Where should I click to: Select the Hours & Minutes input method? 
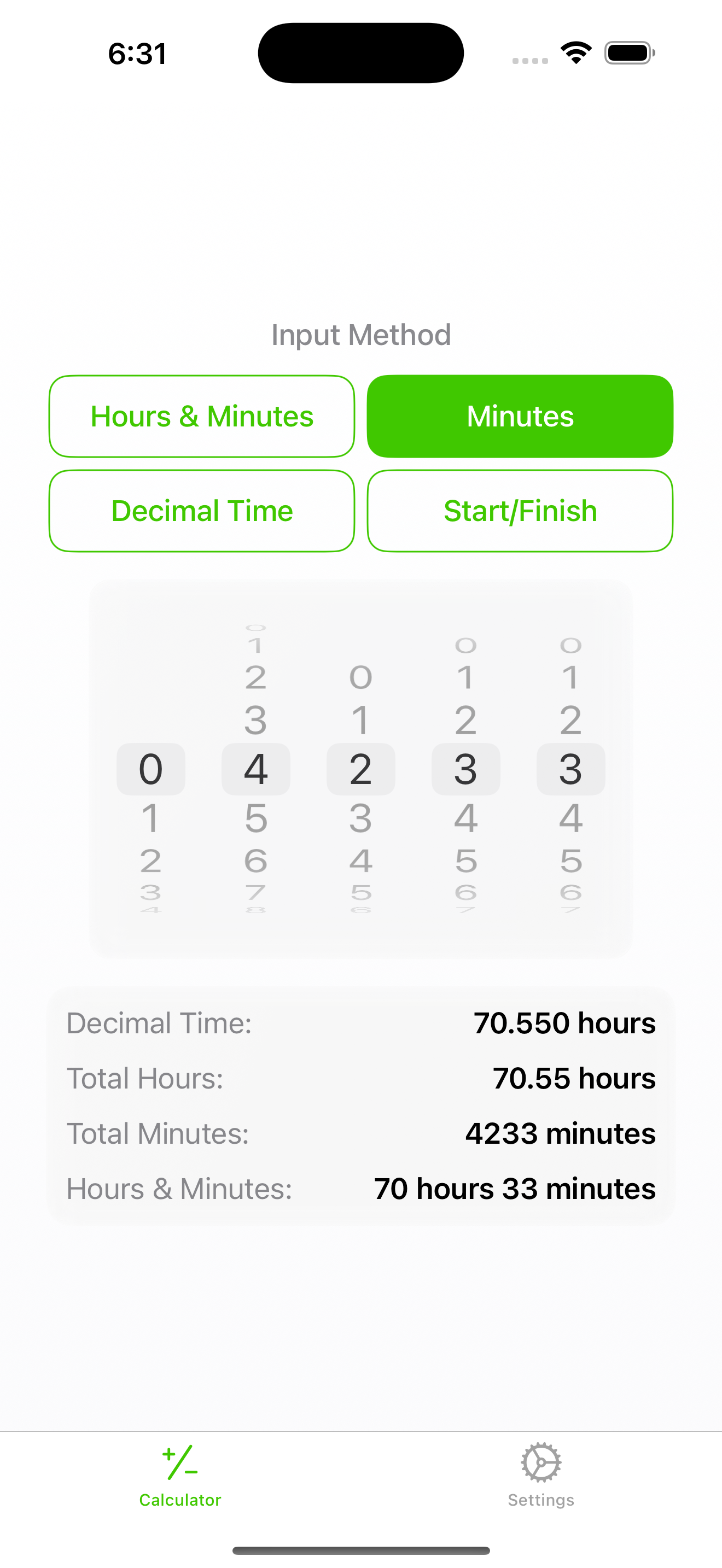pyautogui.click(x=201, y=416)
